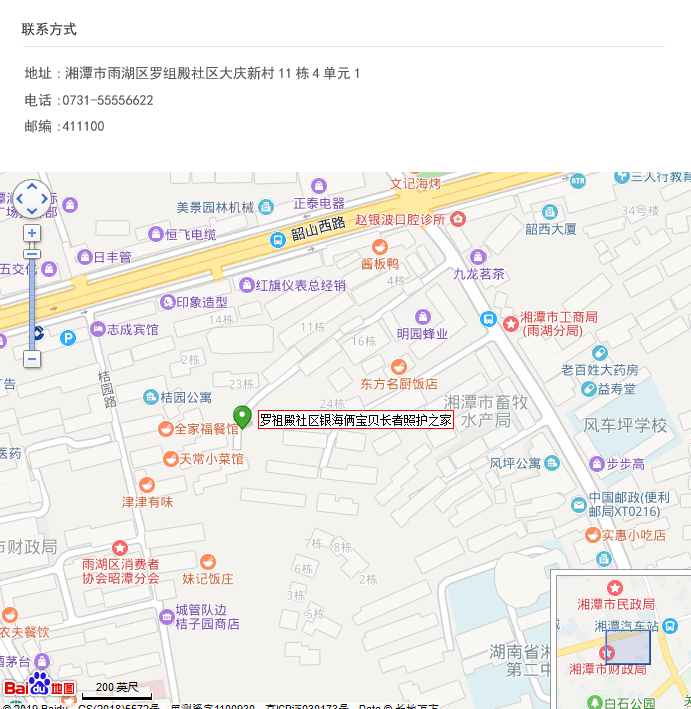Screen dimensions: 691x709
Task: Tap the 全家福餐馆 restaurant point
Action: [x=206, y=428]
